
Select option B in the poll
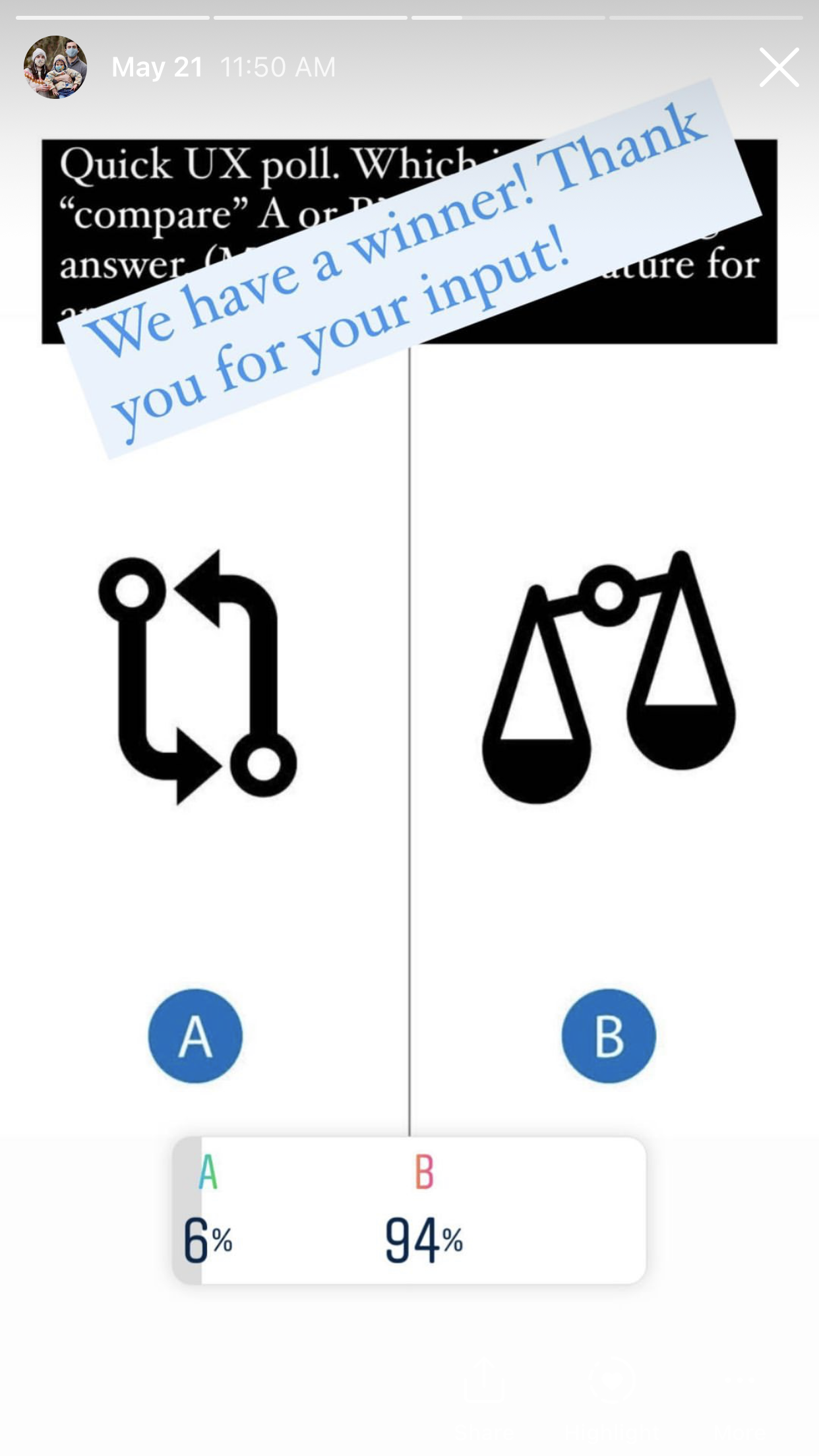pyautogui.click(x=424, y=1210)
